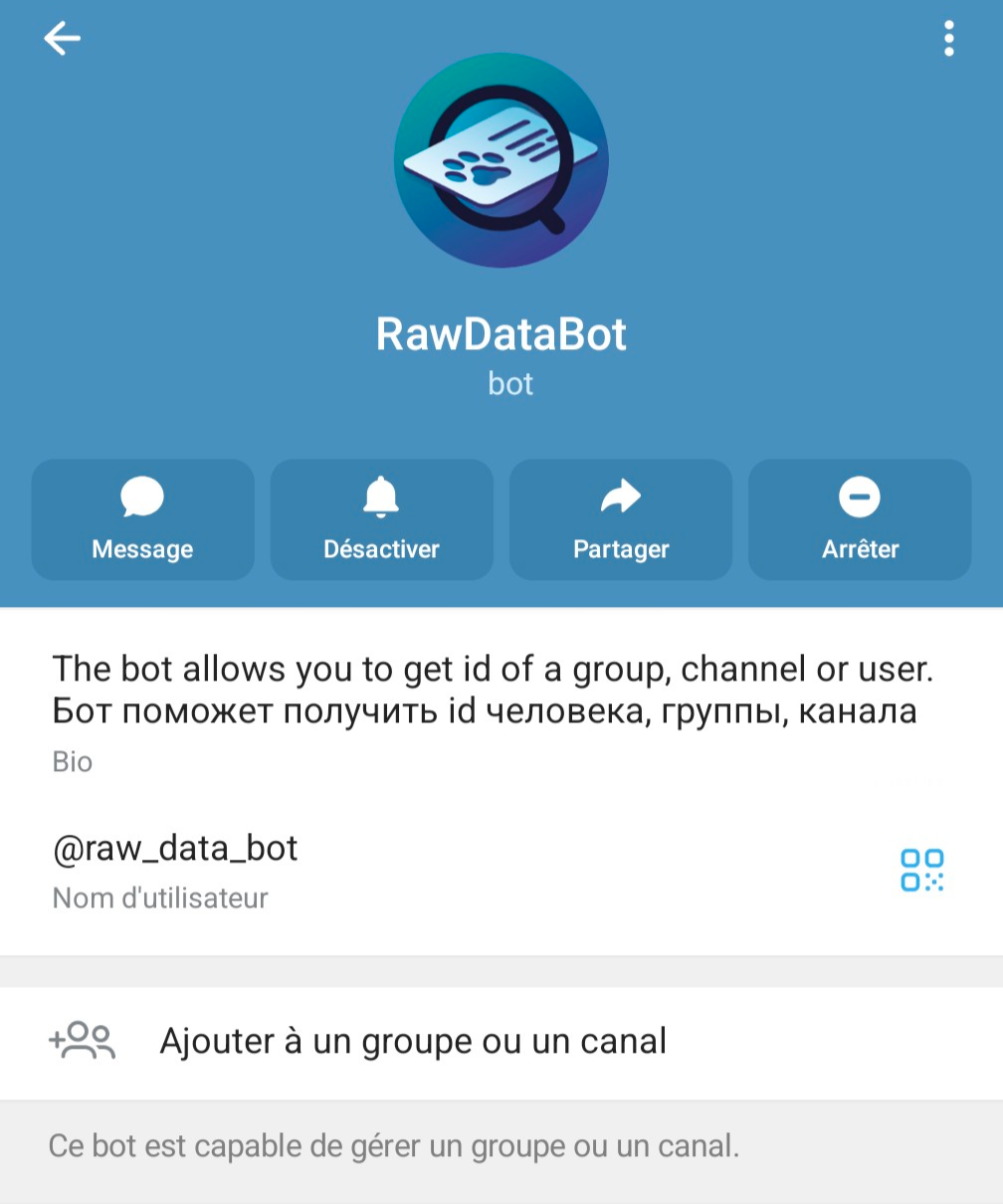Click the bell icon above Désactiver
Viewport: 1003px width, 1204px height.
[381, 496]
